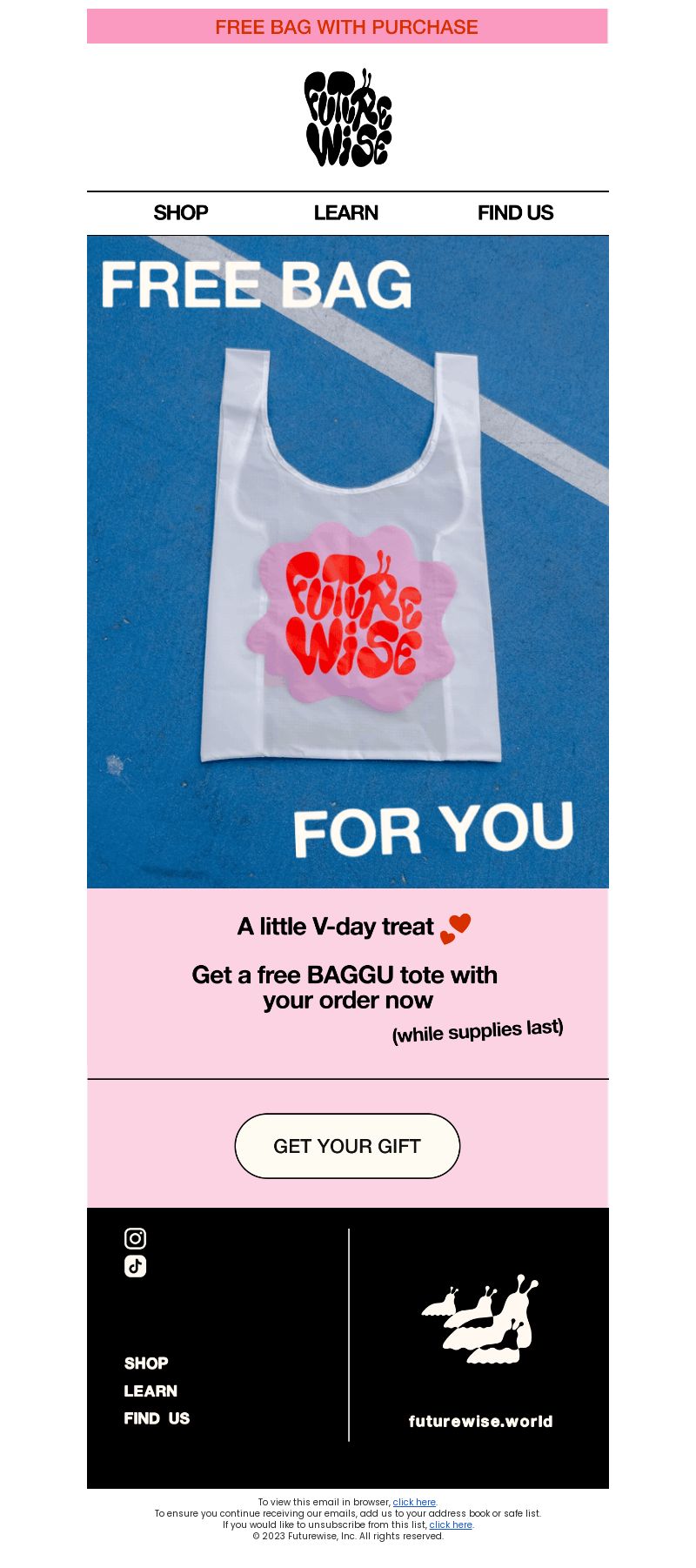Open the footer SHOP link

point(146,1364)
